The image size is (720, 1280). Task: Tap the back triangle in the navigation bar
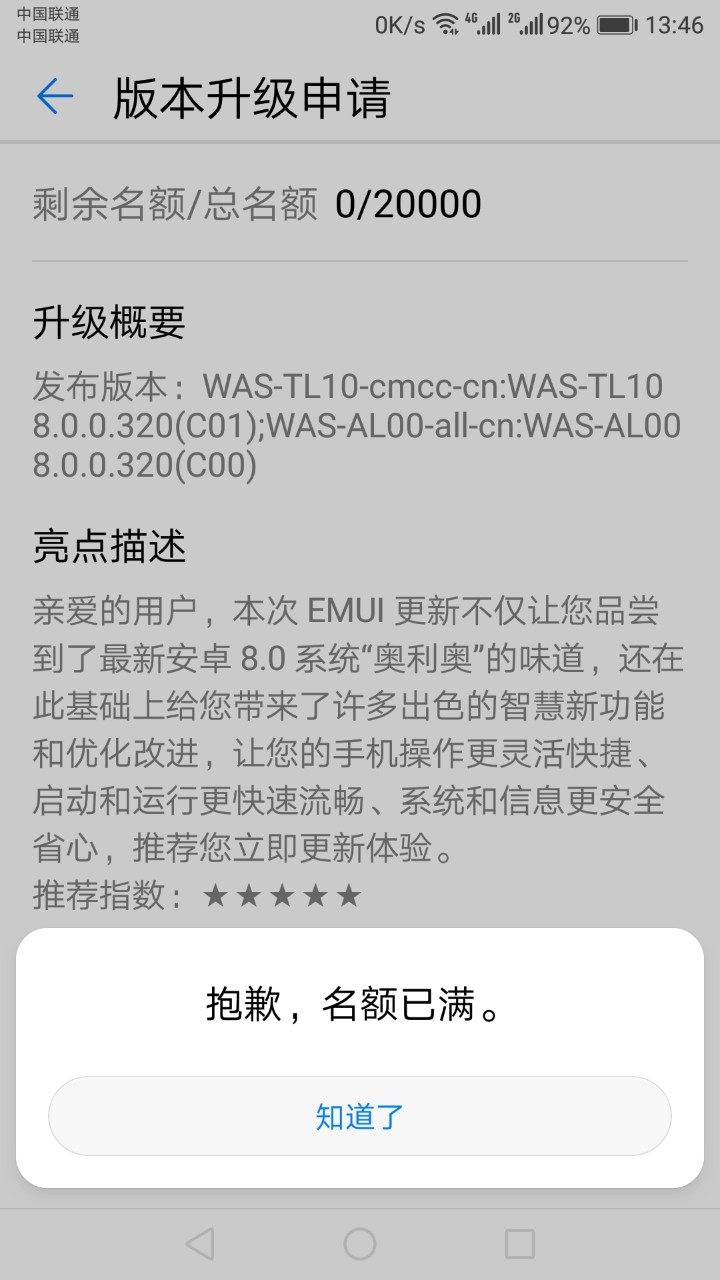click(x=200, y=1243)
